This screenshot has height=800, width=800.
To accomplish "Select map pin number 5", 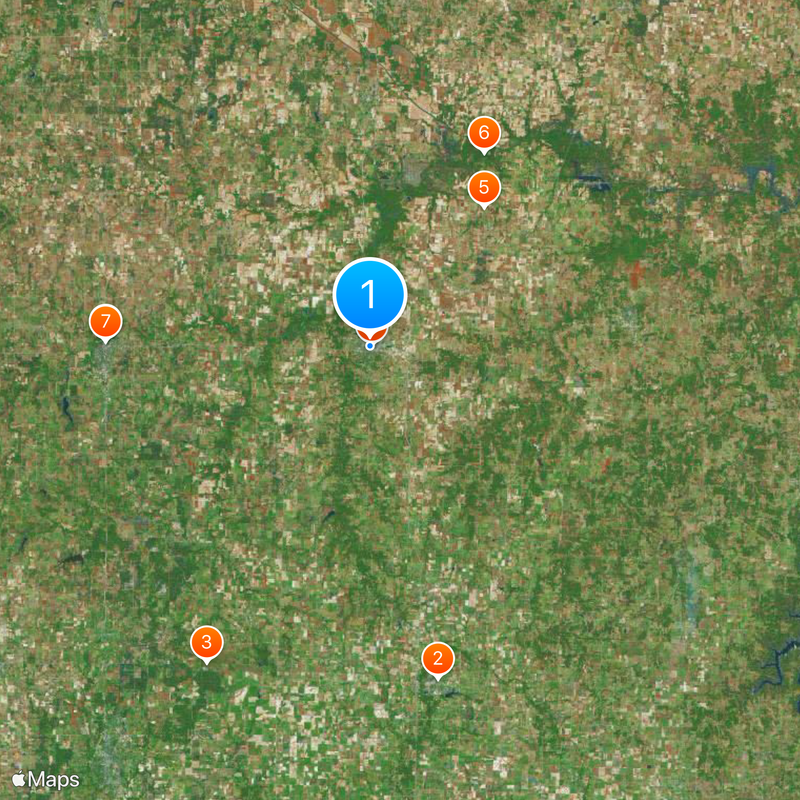I will coord(484,186).
